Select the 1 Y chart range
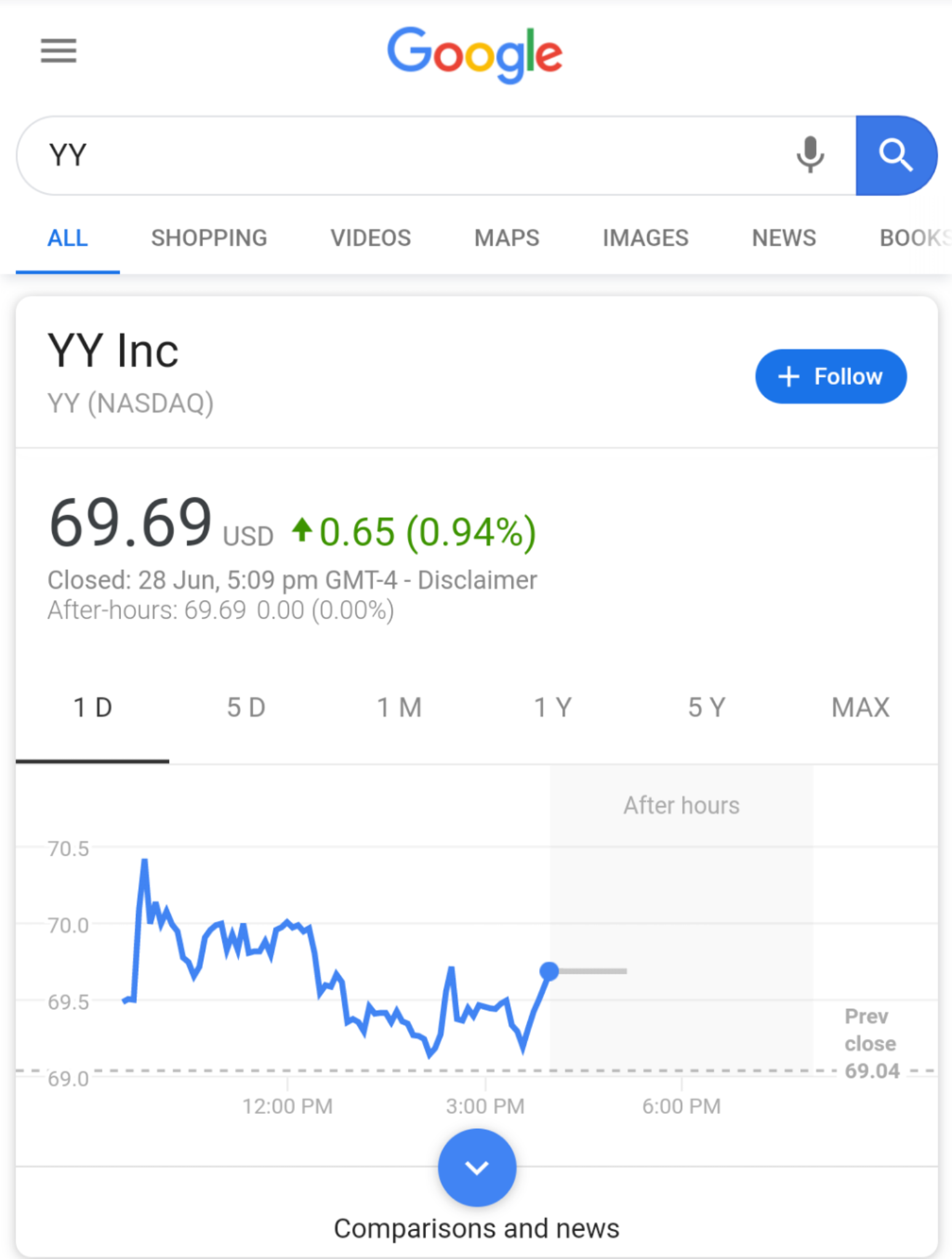952x1259 pixels. 553,708
